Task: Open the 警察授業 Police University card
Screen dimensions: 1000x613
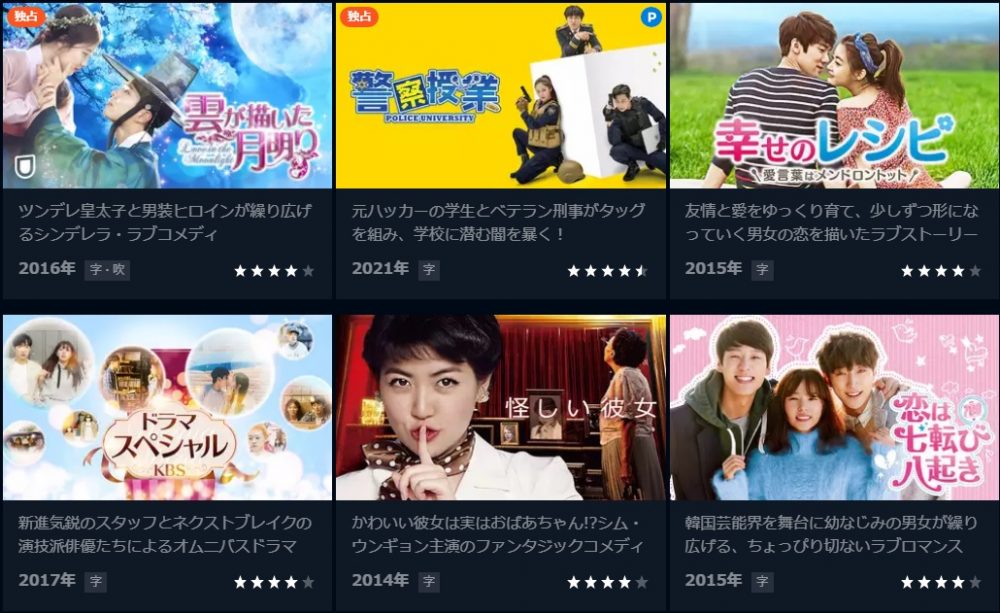Action: tap(500, 96)
